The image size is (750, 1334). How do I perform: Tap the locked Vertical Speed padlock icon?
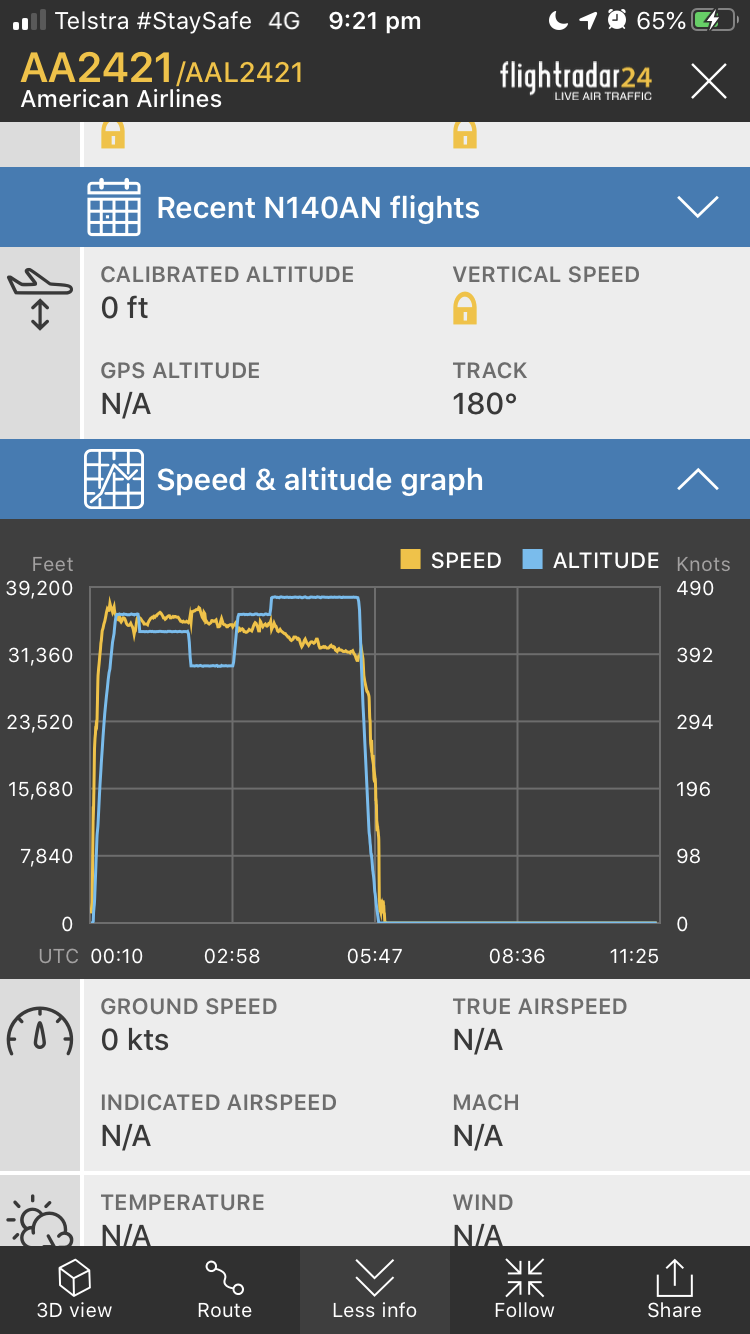[x=465, y=310]
